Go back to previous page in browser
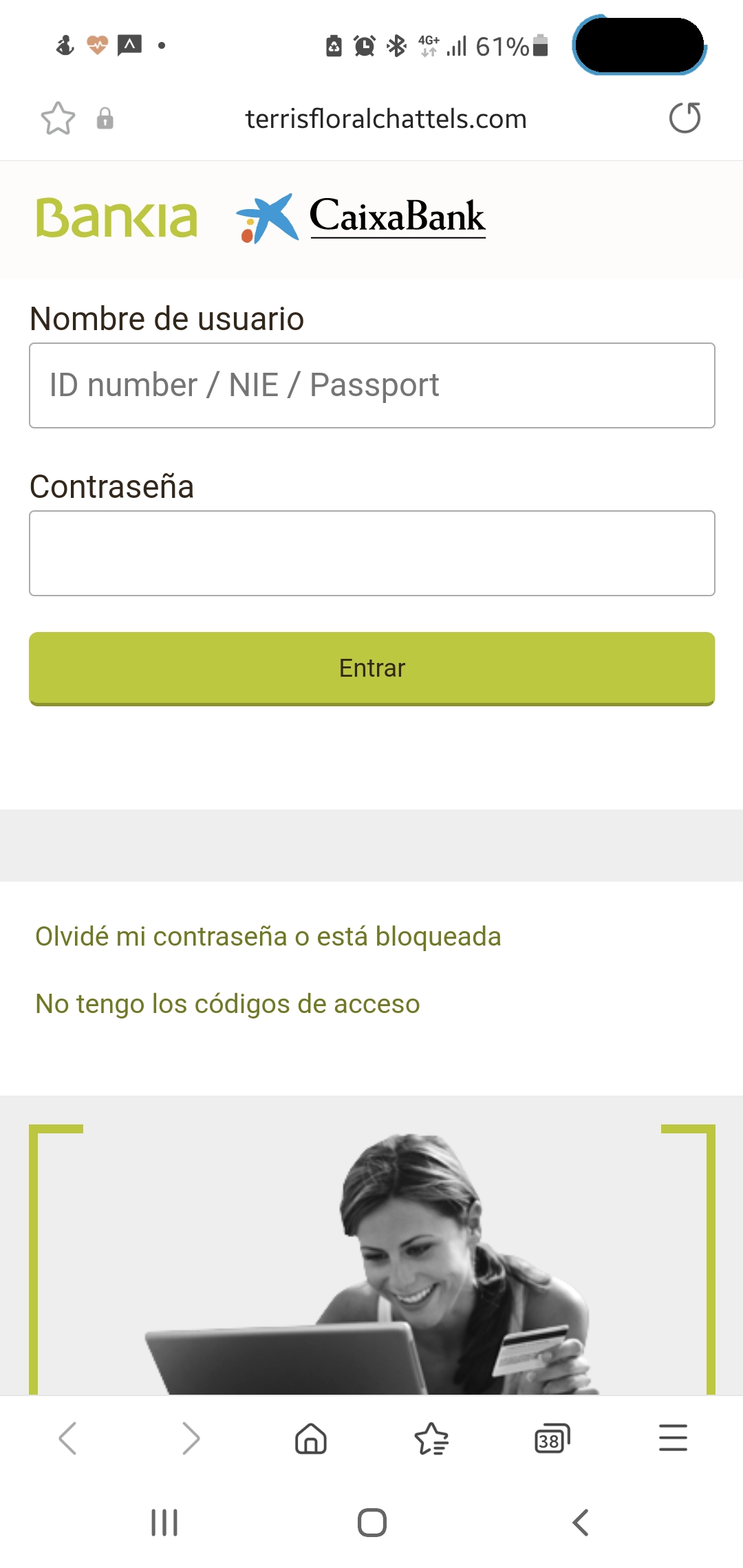743x1568 pixels. 67,1438
